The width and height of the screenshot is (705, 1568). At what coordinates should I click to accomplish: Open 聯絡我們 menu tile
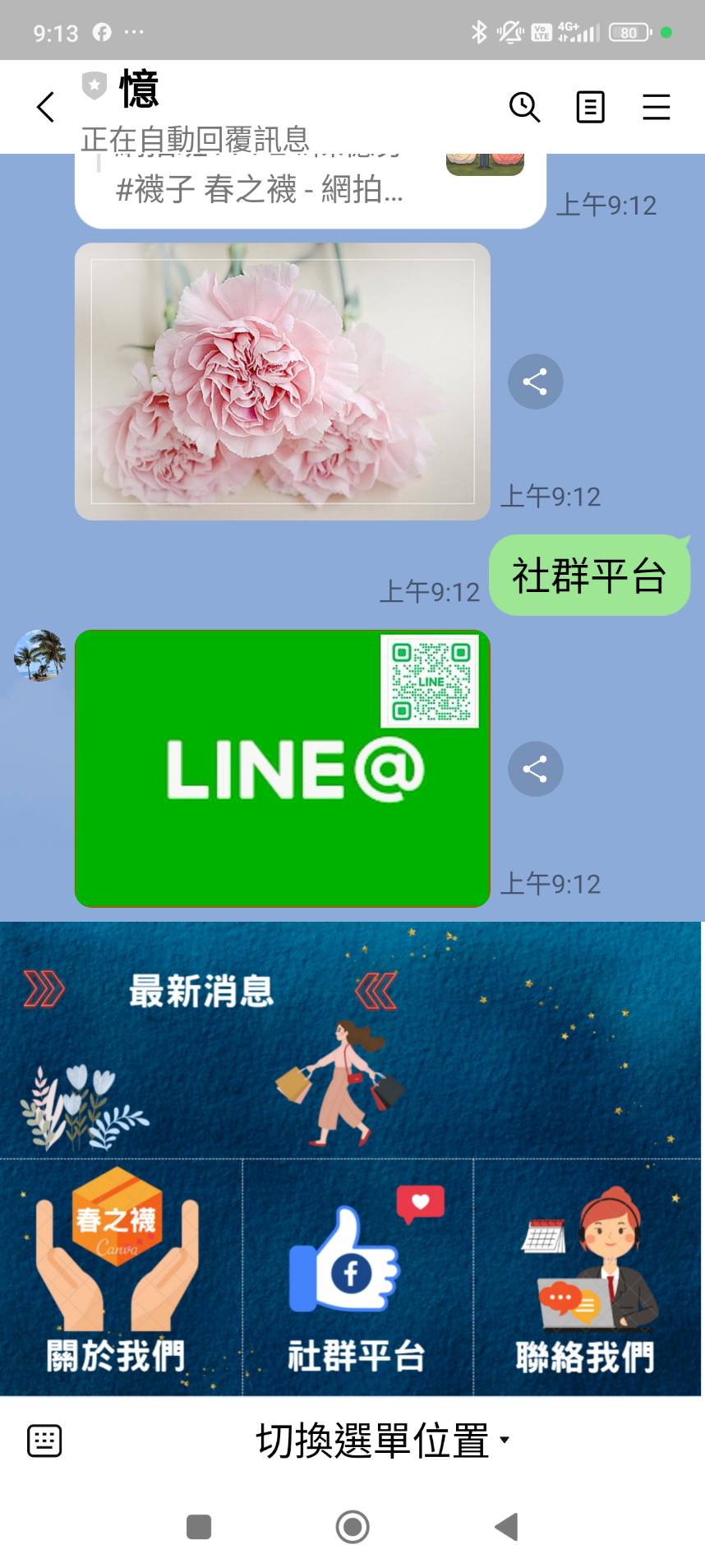click(586, 1279)
